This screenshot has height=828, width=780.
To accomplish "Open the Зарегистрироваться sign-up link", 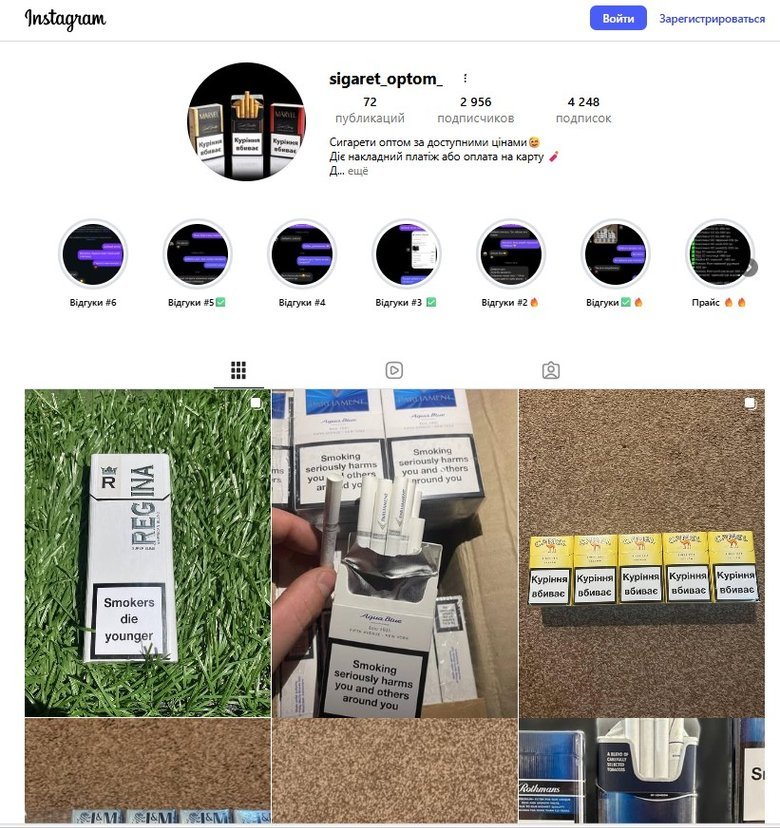I will [711, 19].
